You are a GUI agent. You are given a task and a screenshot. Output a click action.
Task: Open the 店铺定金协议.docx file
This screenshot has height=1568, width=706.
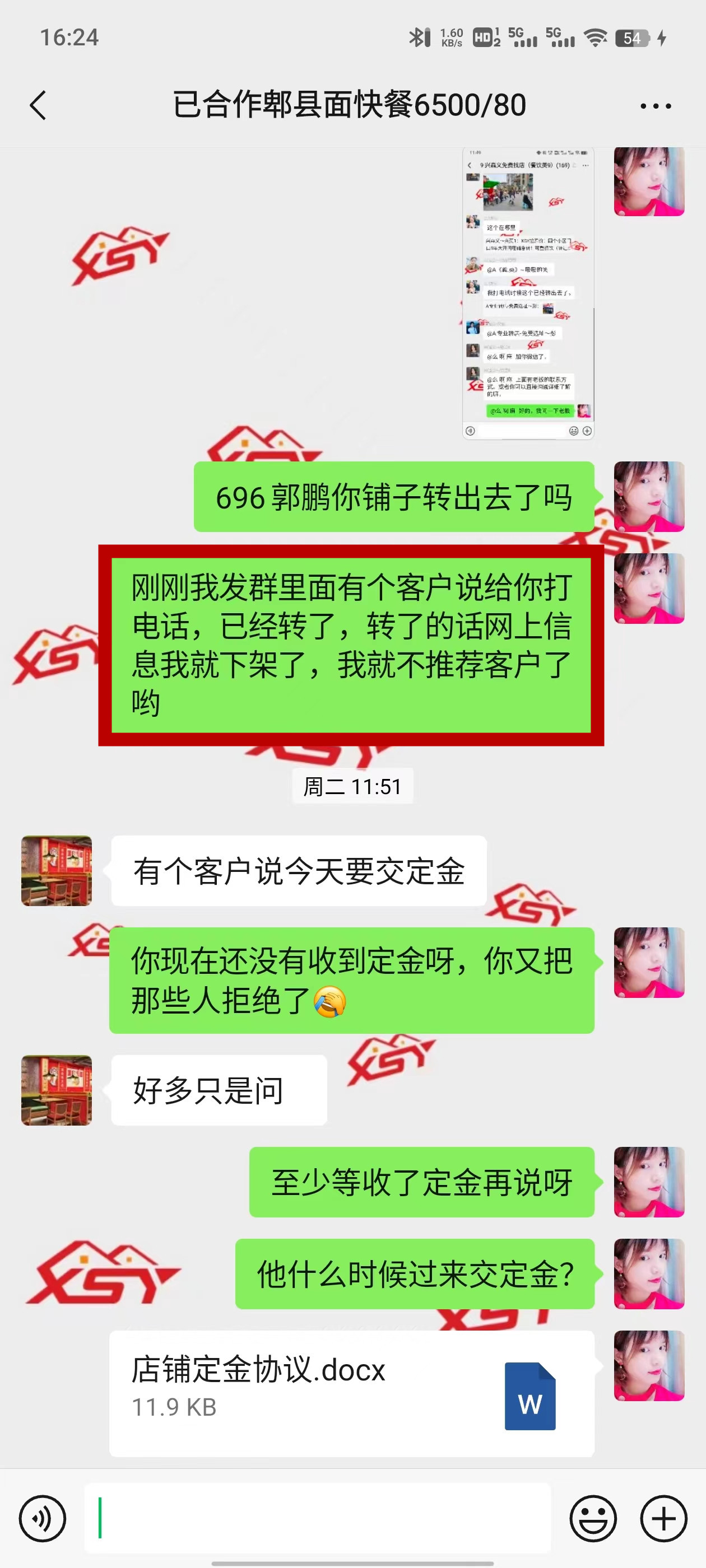(x=351, y=1393)
